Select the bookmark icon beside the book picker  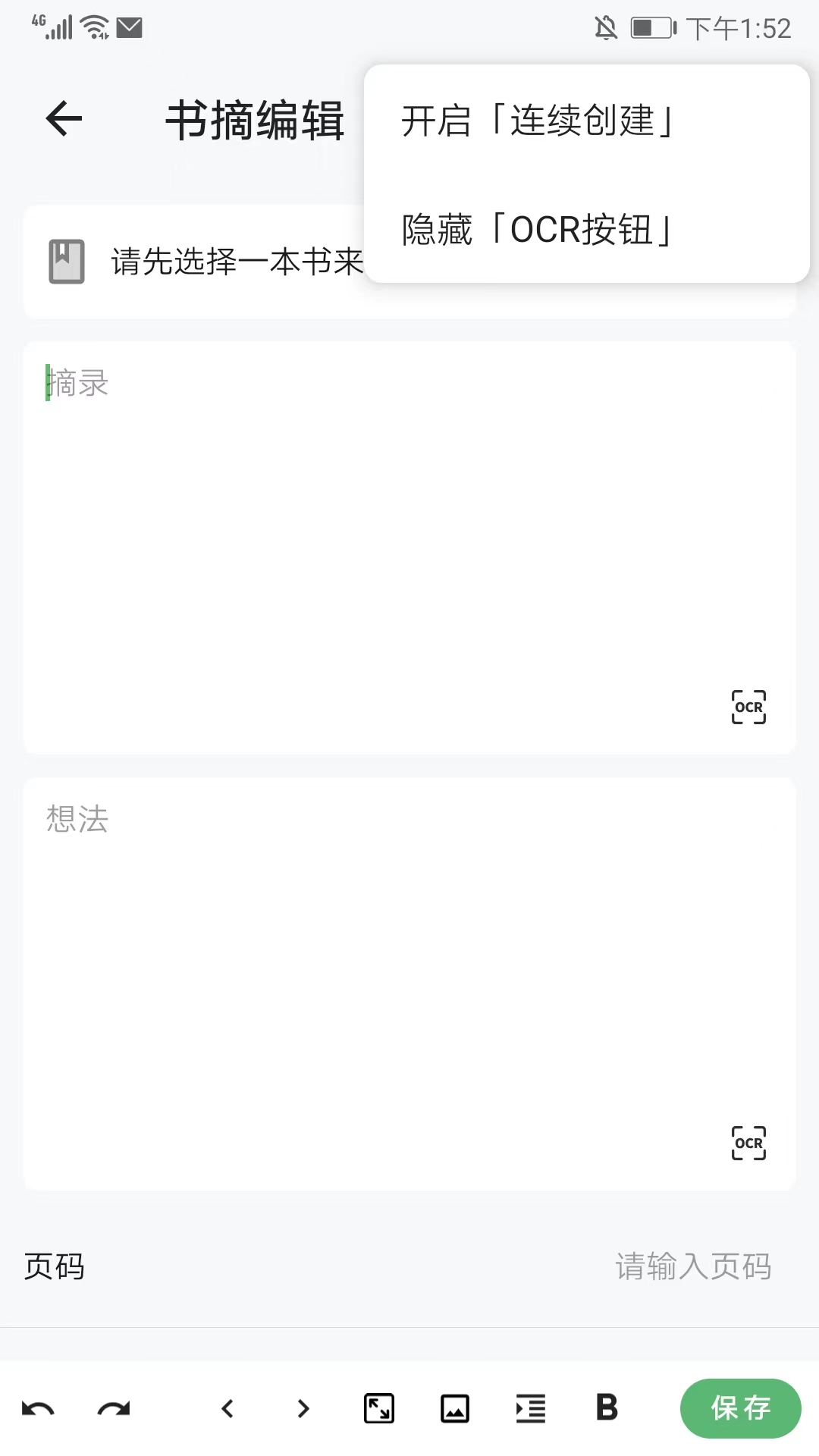pos(67,260)
